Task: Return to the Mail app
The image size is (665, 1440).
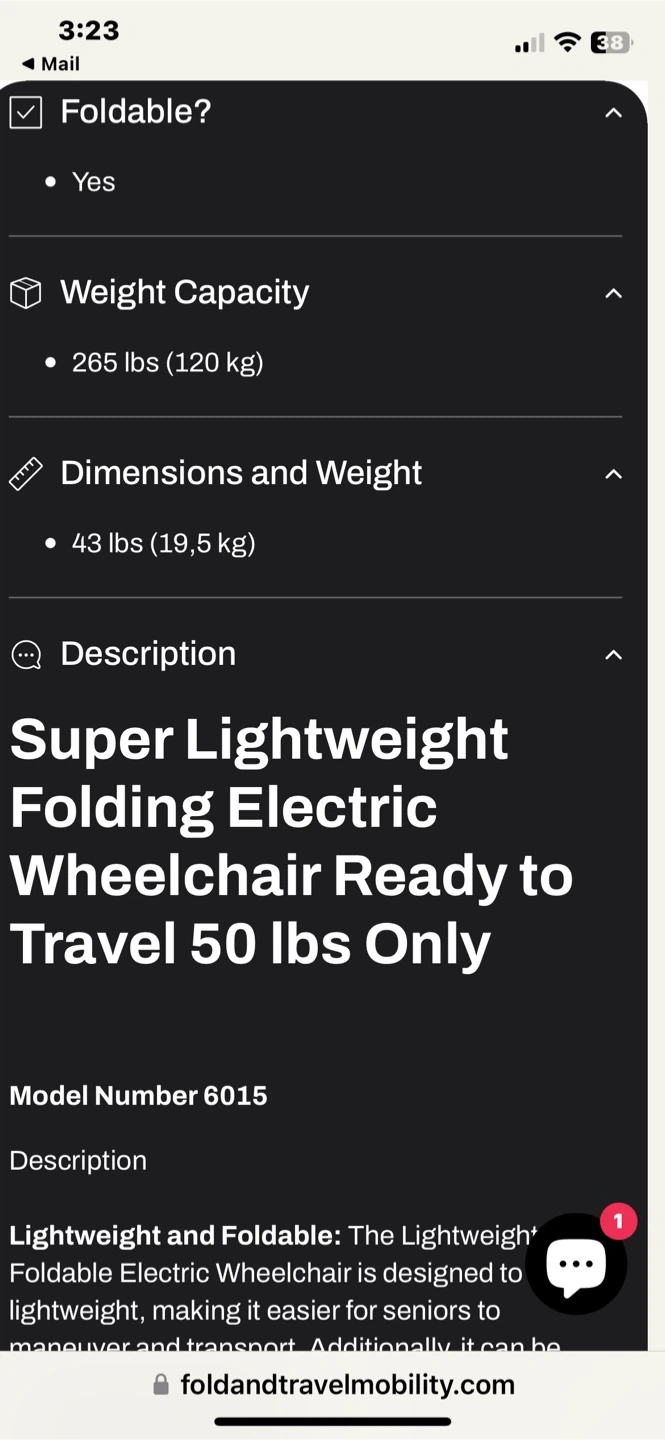Action: click(x=51, y=64)
